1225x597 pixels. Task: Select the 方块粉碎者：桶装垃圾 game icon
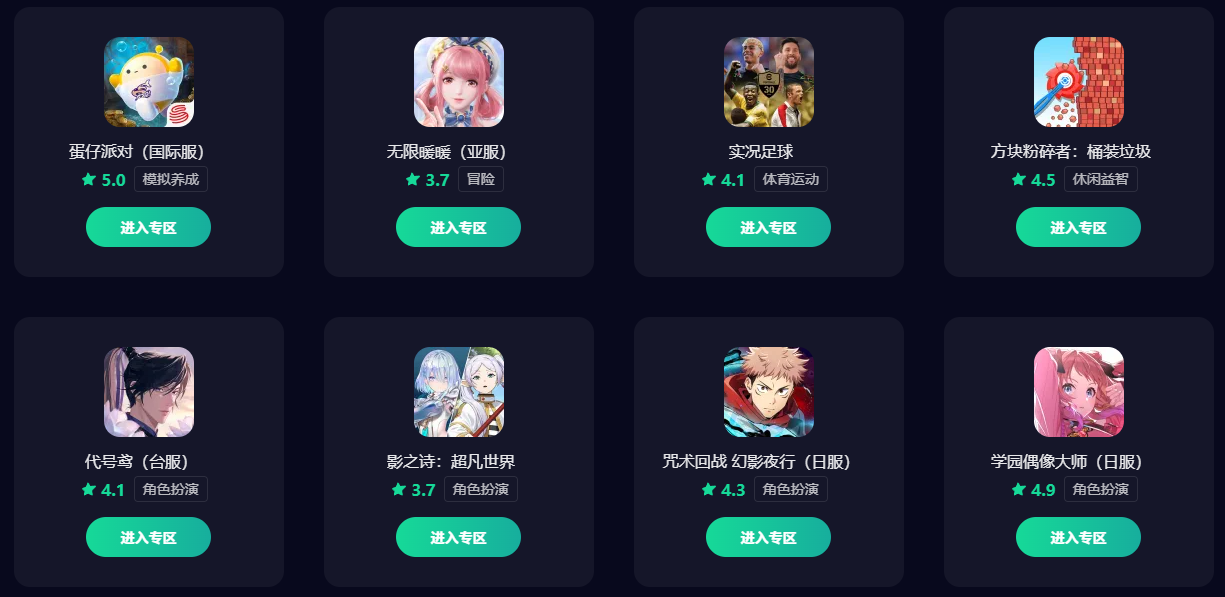click(1079, 82)
